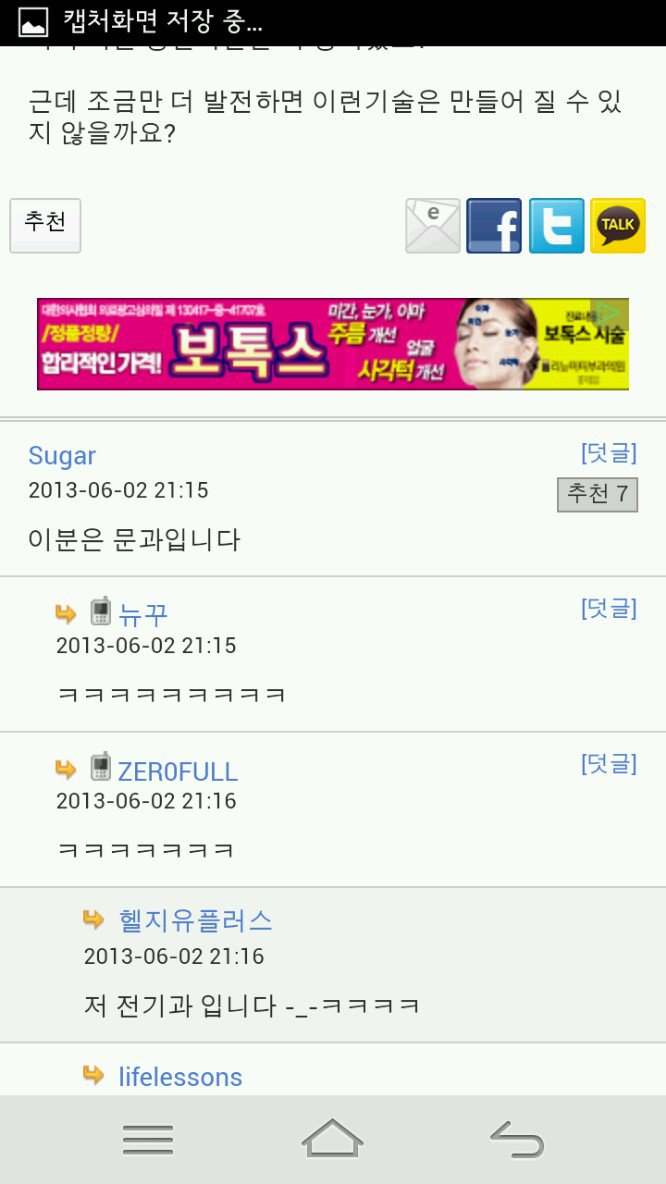Viewport: 666px width, 1184px height.
Task: Open 뉴꾸's username link
Action: pyautogui.click(x=143, y=613)
